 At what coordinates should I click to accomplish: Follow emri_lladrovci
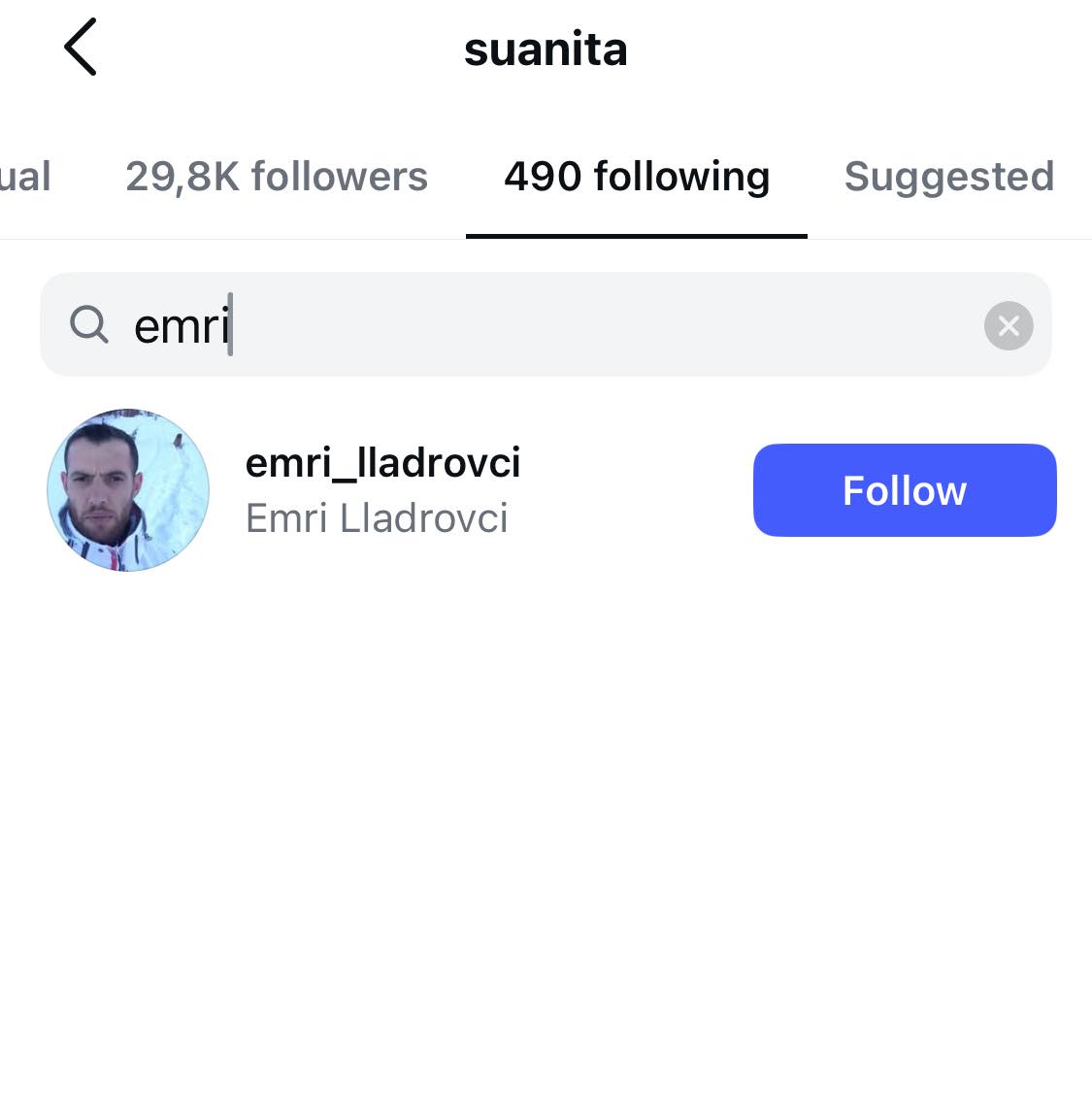[x=904, y=490]
